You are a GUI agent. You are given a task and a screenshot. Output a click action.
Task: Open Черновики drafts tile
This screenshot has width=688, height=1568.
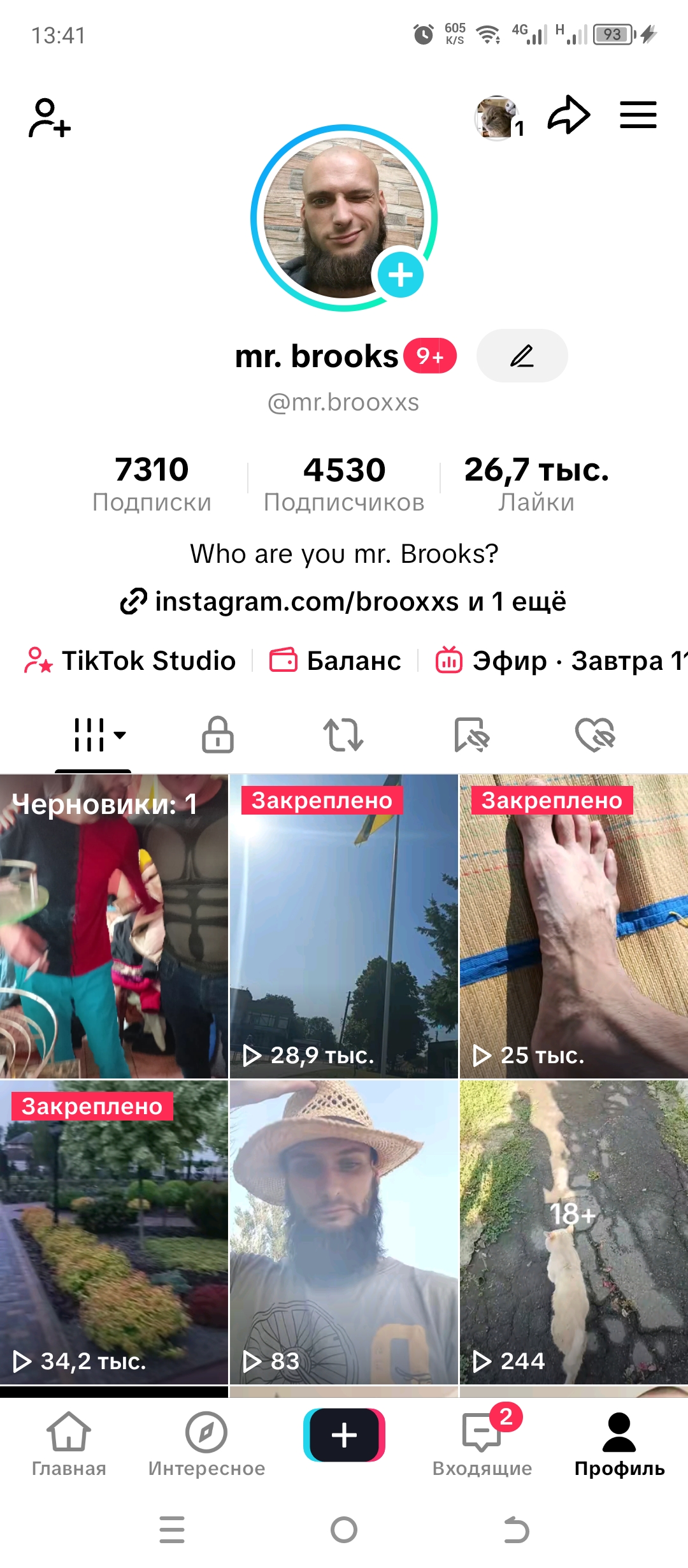coord(113,926)
